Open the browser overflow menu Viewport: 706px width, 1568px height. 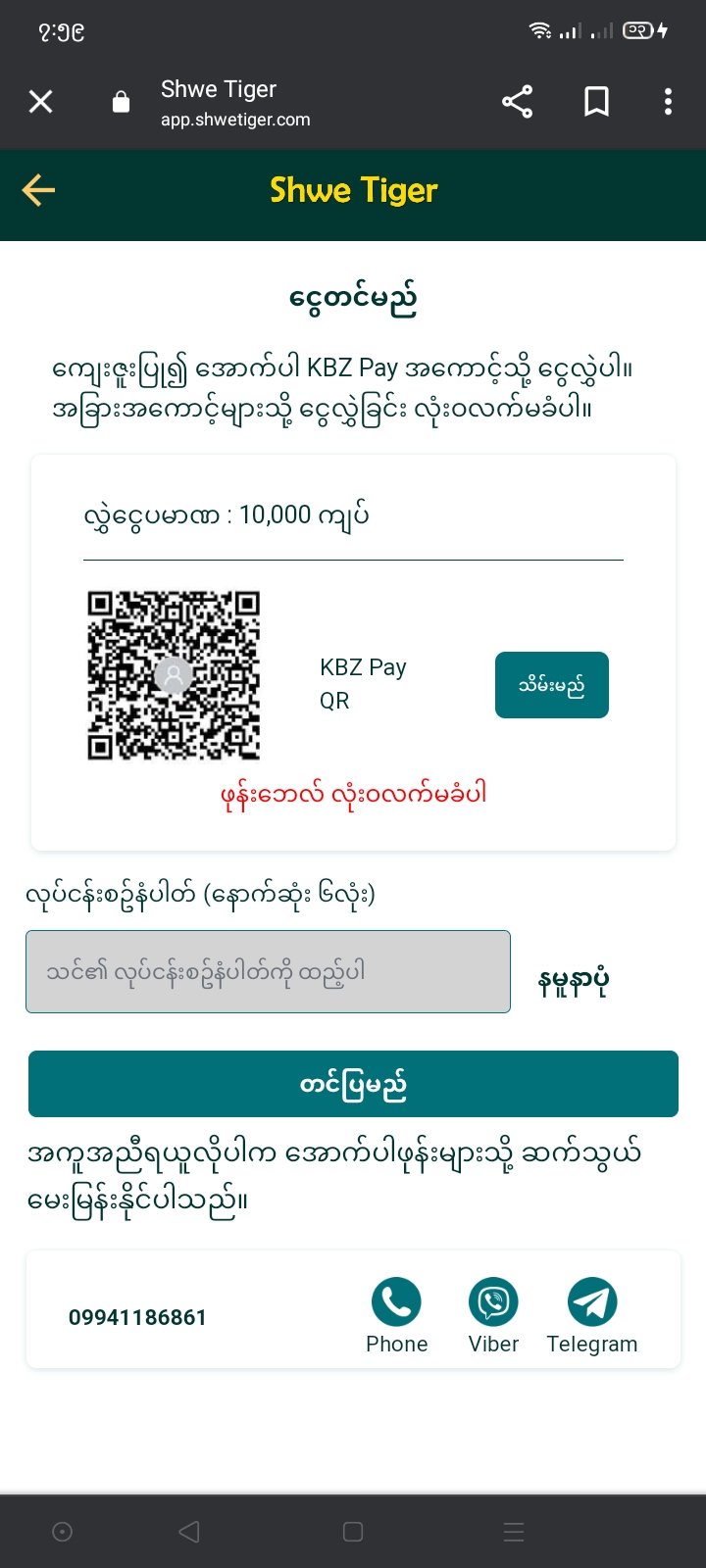pyautogui.click(x=668, y=102)
